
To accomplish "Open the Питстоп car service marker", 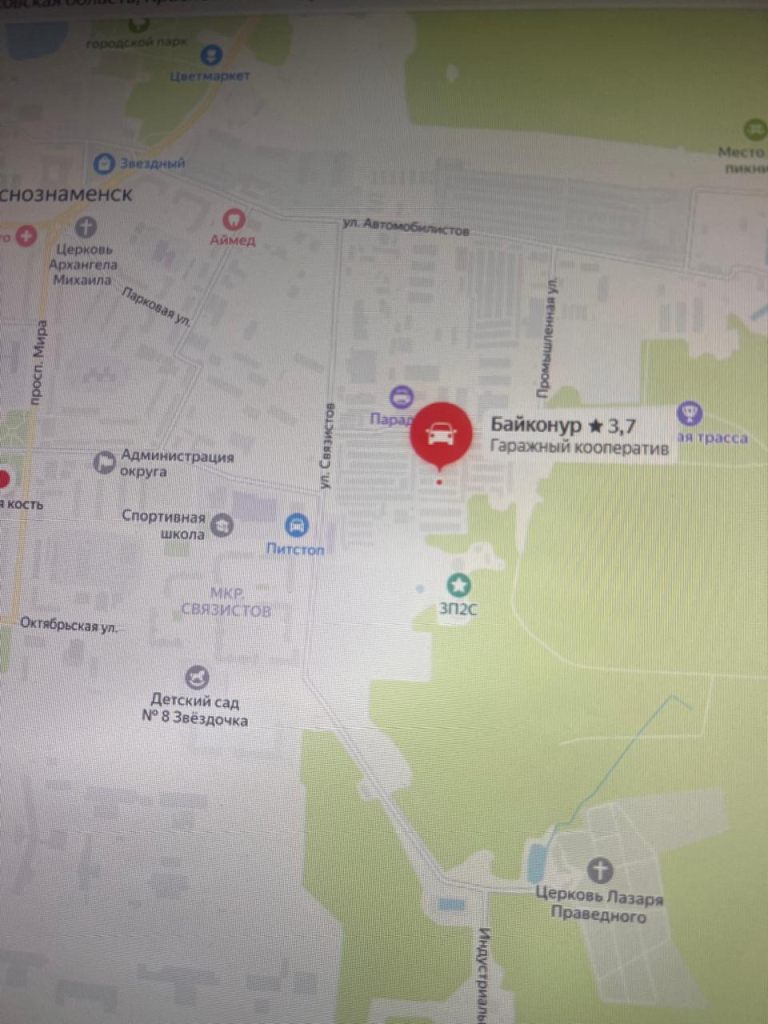I will click(297, 524).
